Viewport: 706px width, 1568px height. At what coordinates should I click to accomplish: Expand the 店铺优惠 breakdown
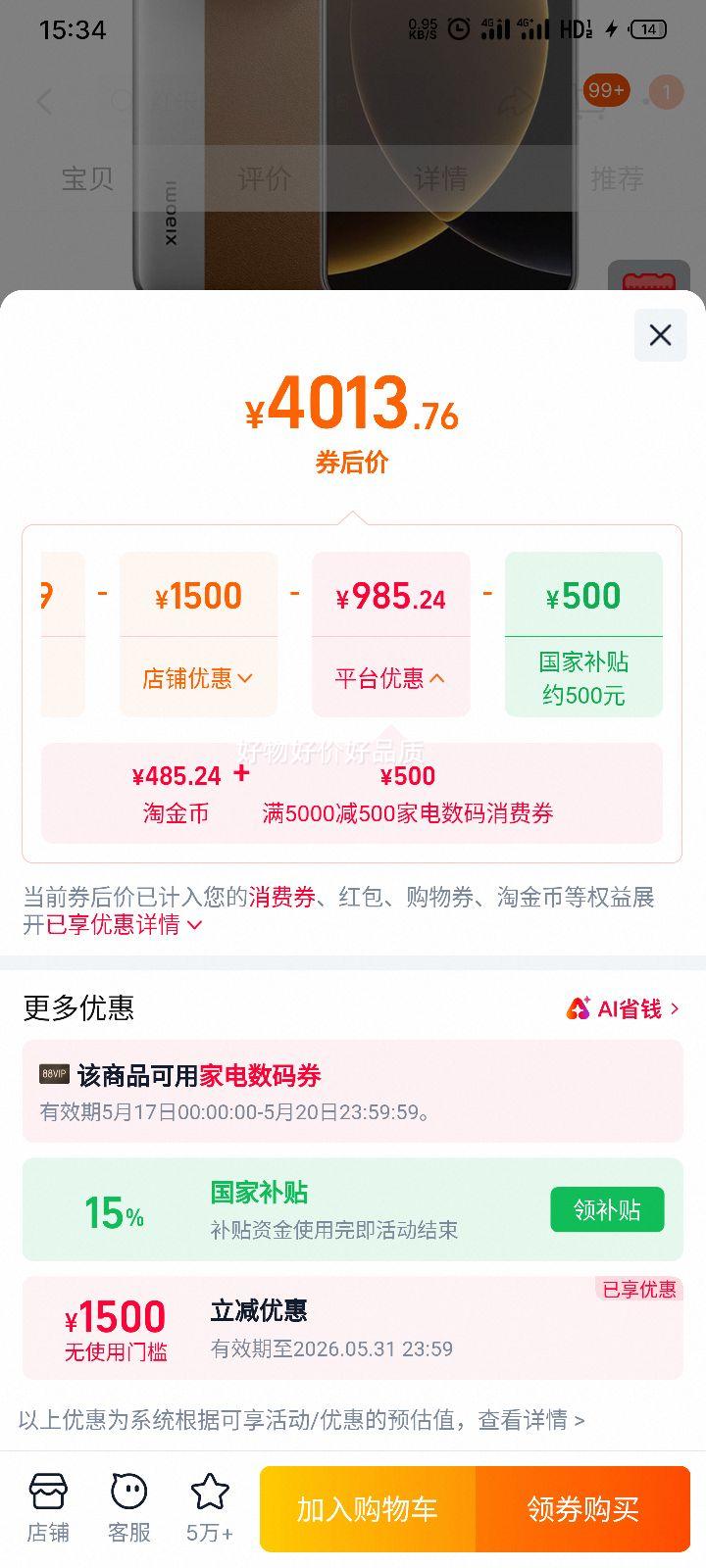click(198, 678)
